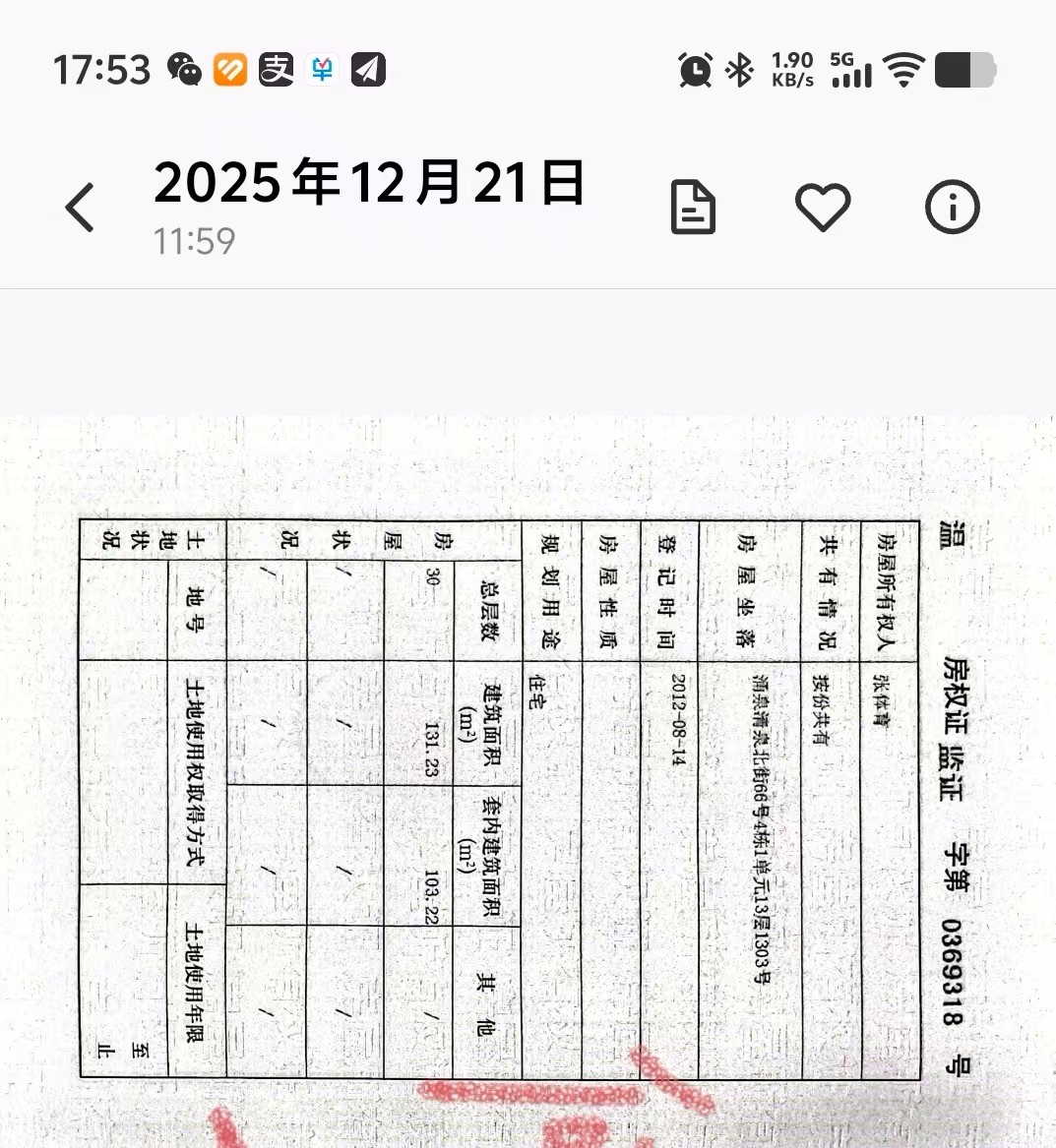Favorite this photo with the heart
Image resolution: width=1056 pixels, height=1148 pixels.
point(823,207)
